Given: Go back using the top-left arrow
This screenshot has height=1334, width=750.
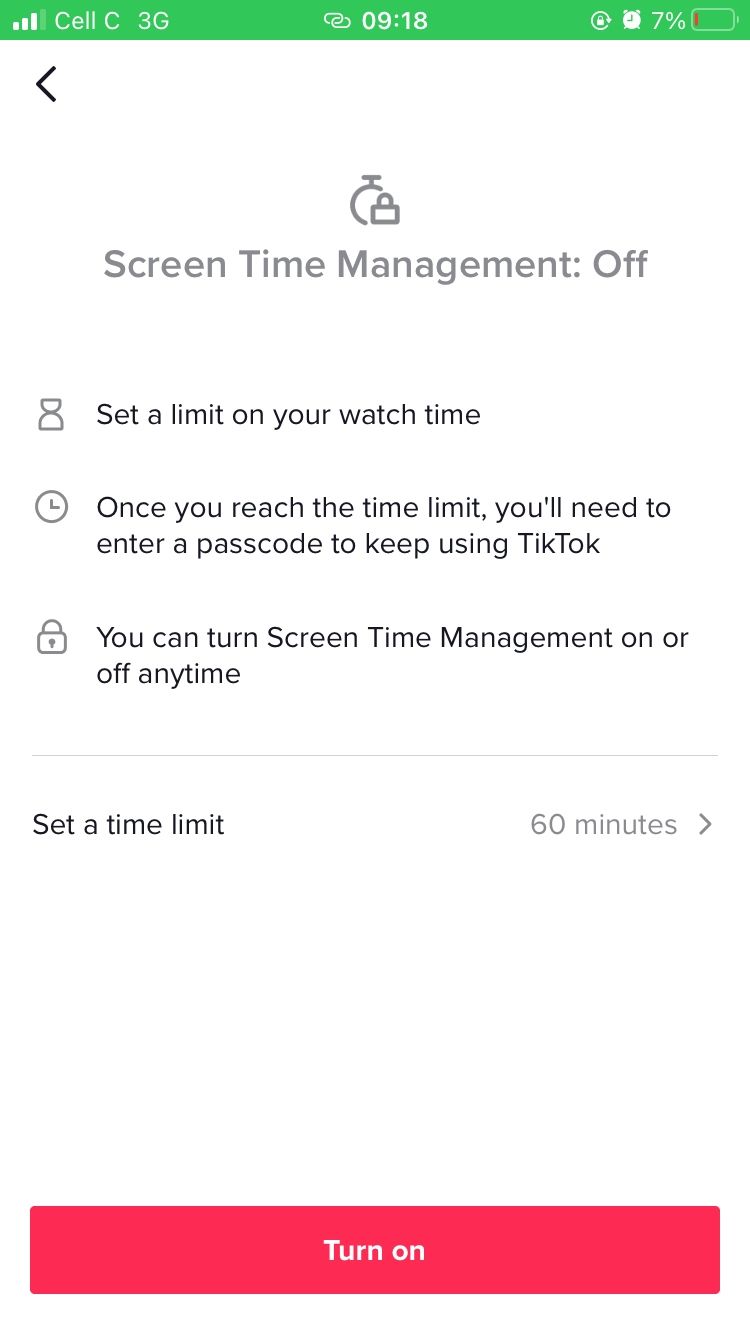Looking at the screenshot, I should coord(46,84).
